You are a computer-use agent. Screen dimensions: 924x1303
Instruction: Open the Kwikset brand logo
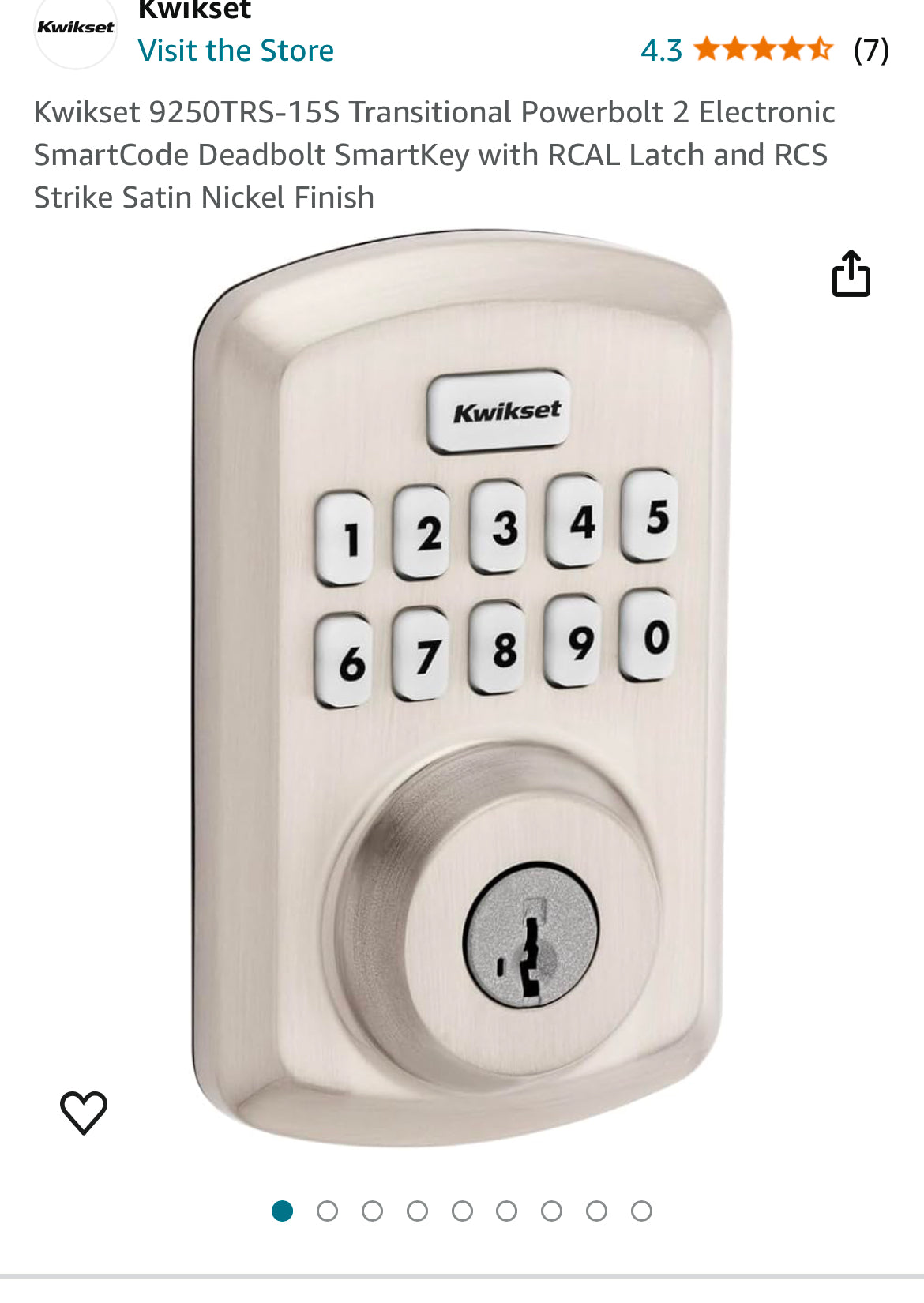click(x=76, y=30)
